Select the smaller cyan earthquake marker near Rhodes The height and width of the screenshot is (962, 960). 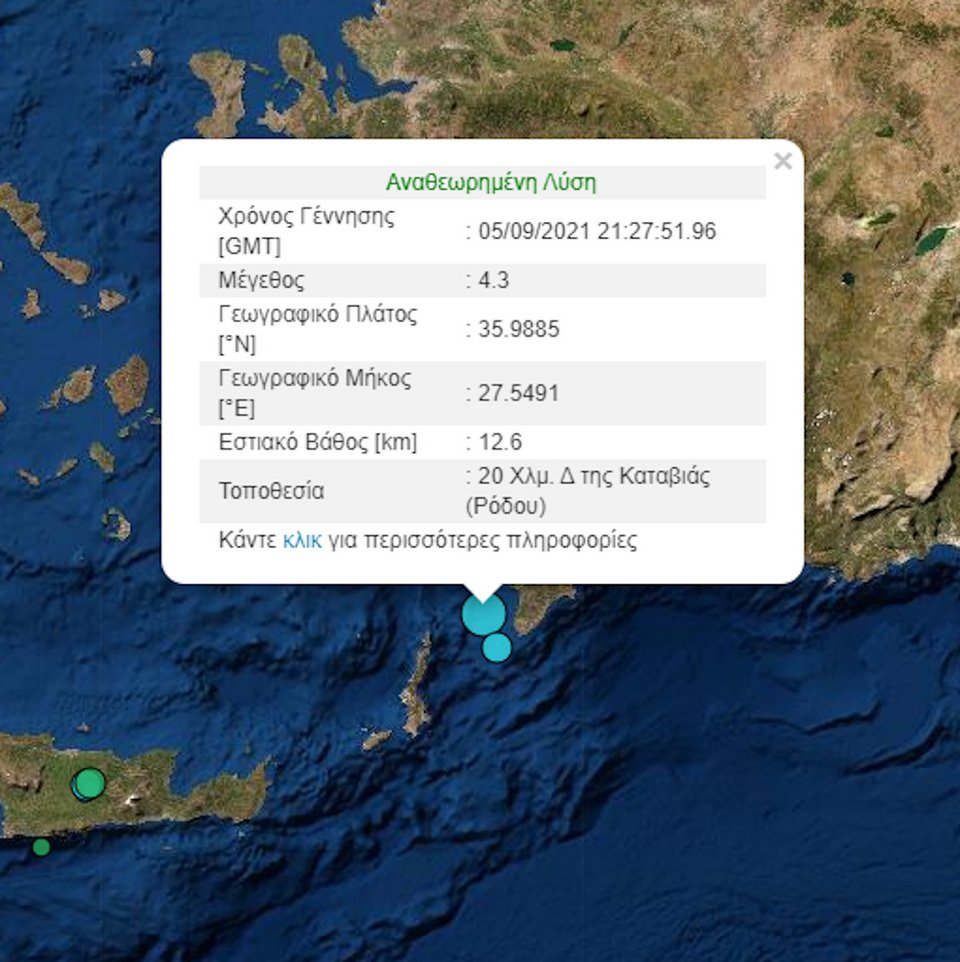click(x=497, y=648)
